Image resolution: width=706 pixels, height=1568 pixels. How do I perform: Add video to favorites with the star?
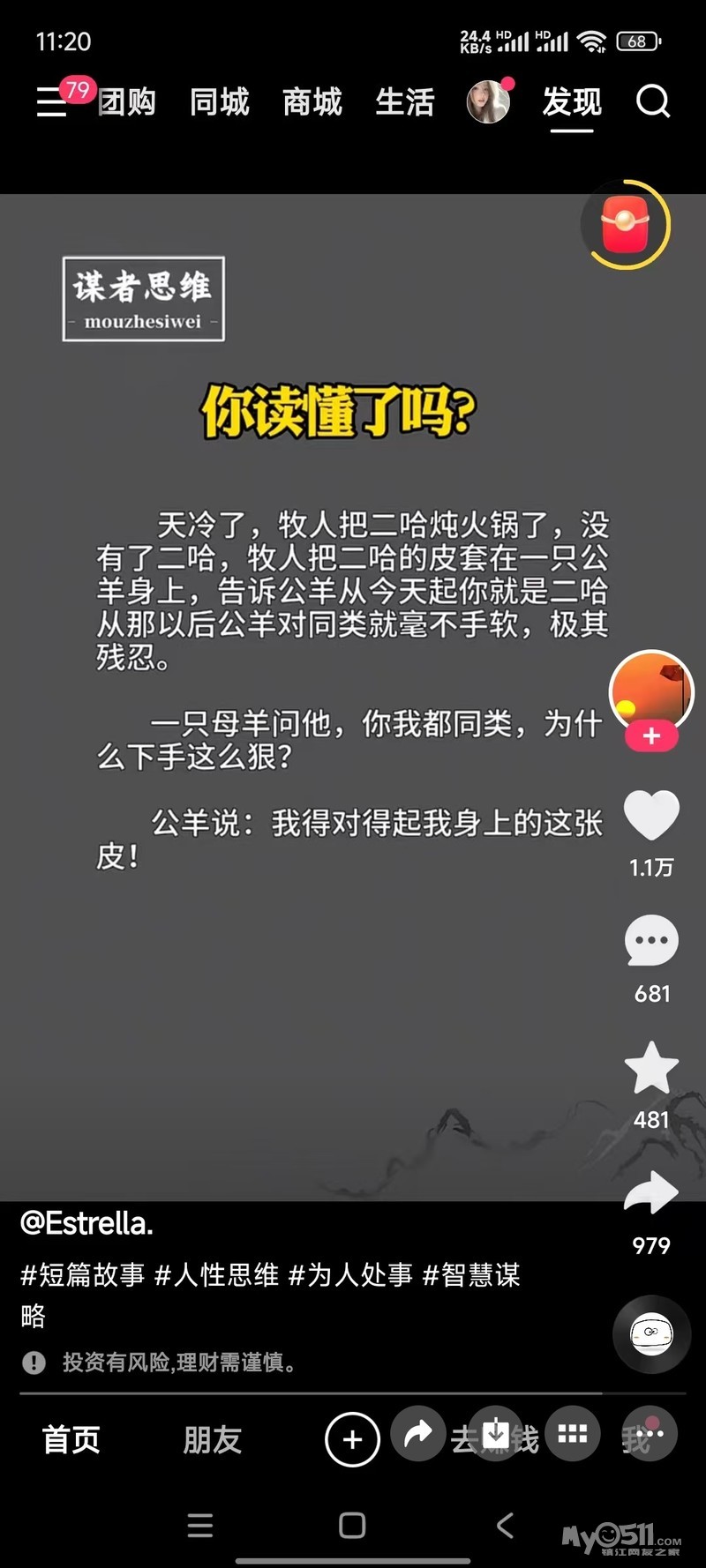click(651, 1068)
